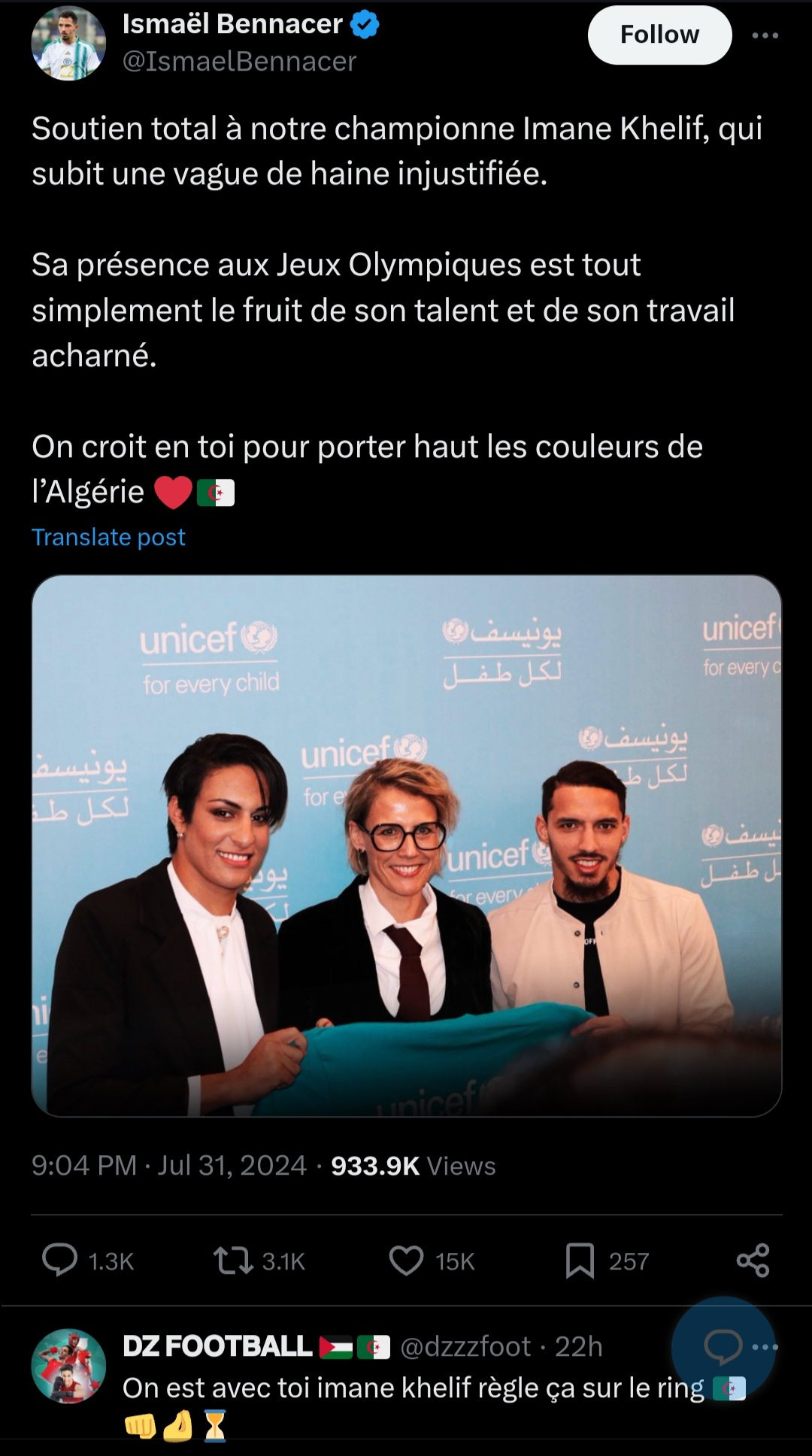Tap the floating reply button
812x1456 pixels.
[x=723, y=1348]
